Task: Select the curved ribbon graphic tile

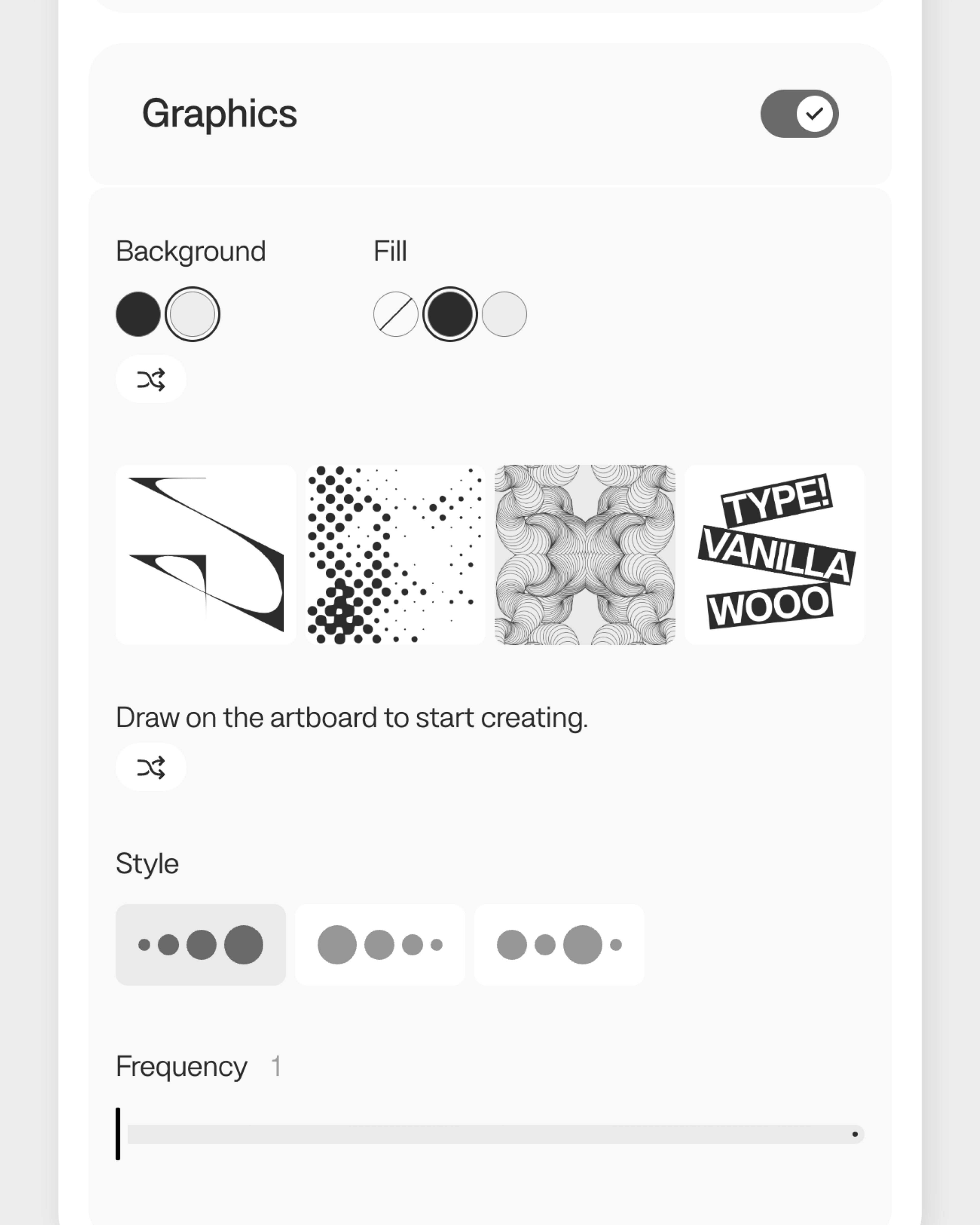Action: pos(206,555)
